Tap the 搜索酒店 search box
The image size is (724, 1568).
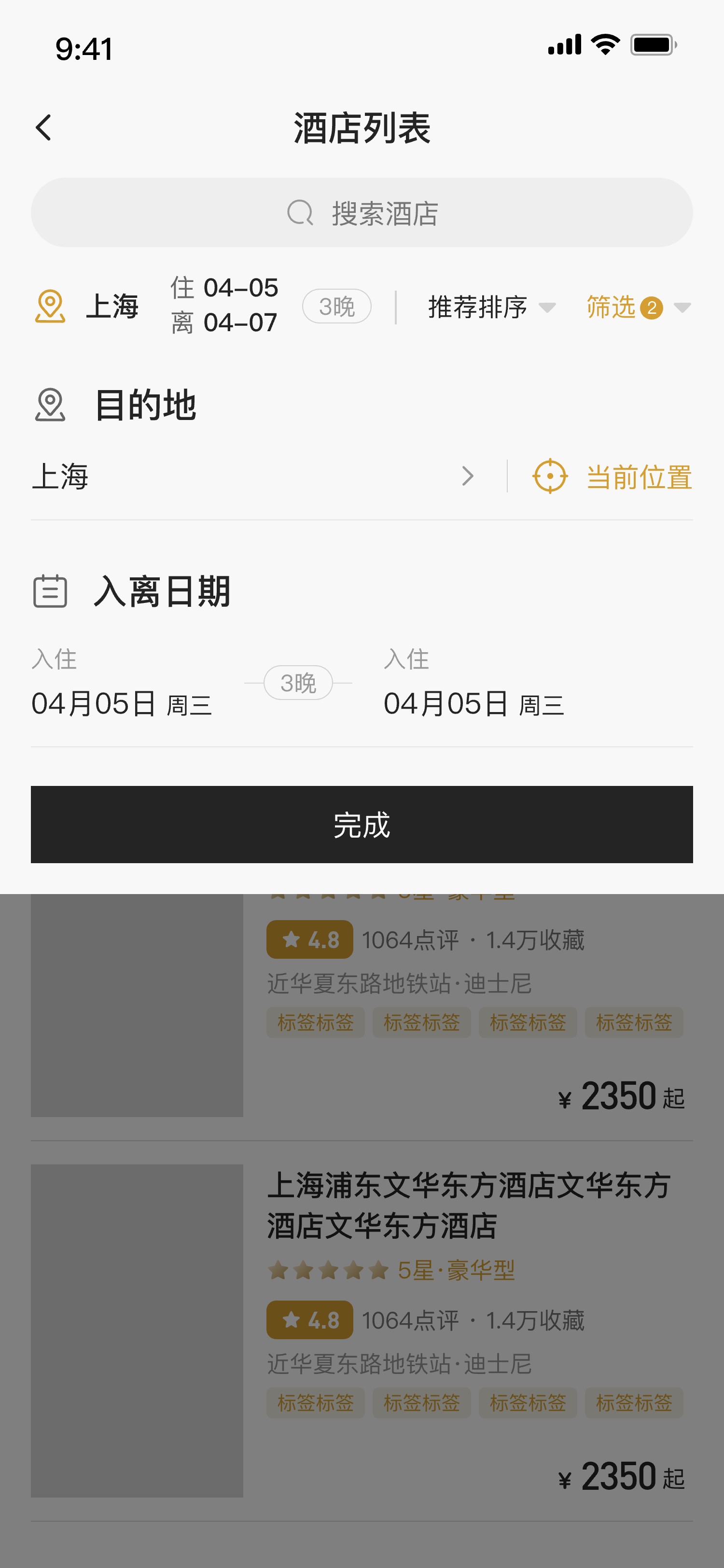[362, 212]
